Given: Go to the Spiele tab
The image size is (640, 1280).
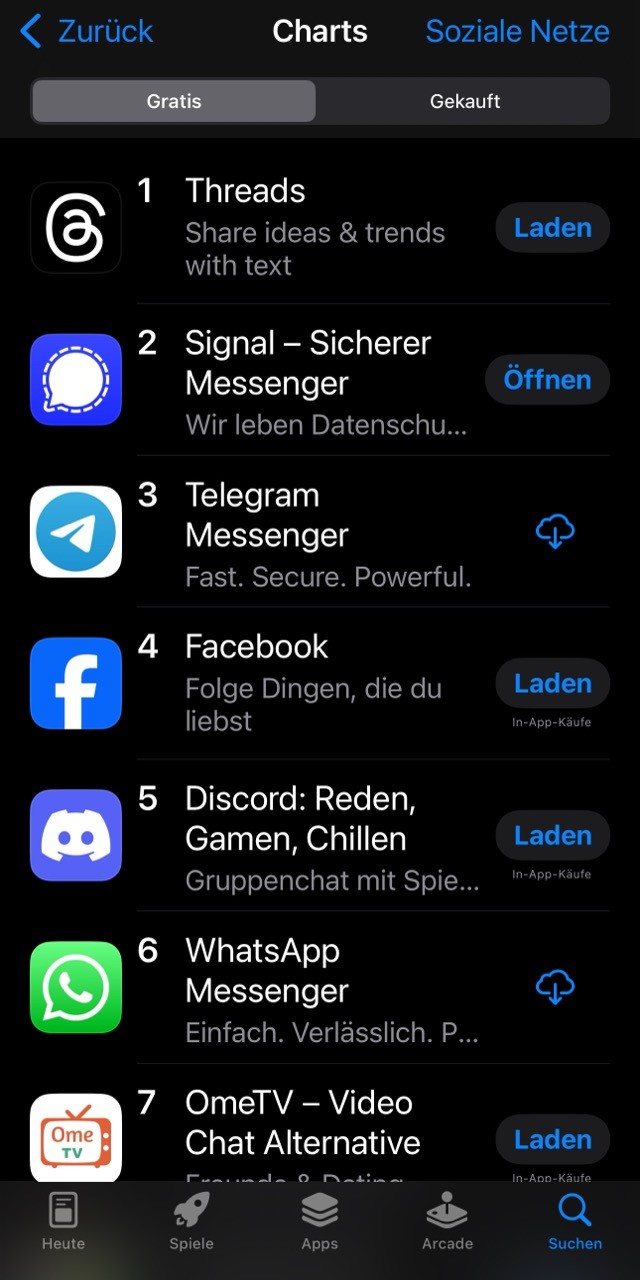Looking at the screenshot, I should 192,1222.
